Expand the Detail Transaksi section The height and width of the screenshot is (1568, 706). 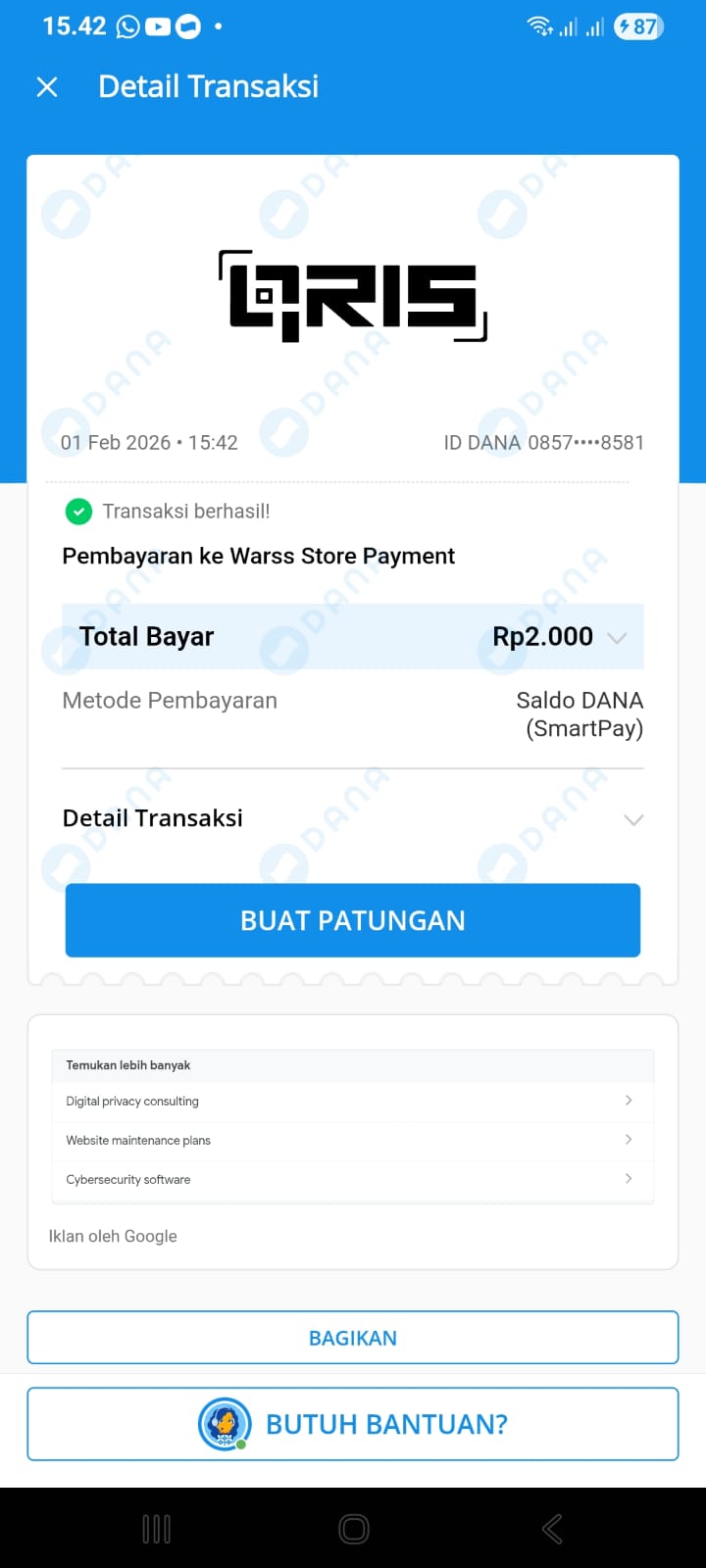633,819
